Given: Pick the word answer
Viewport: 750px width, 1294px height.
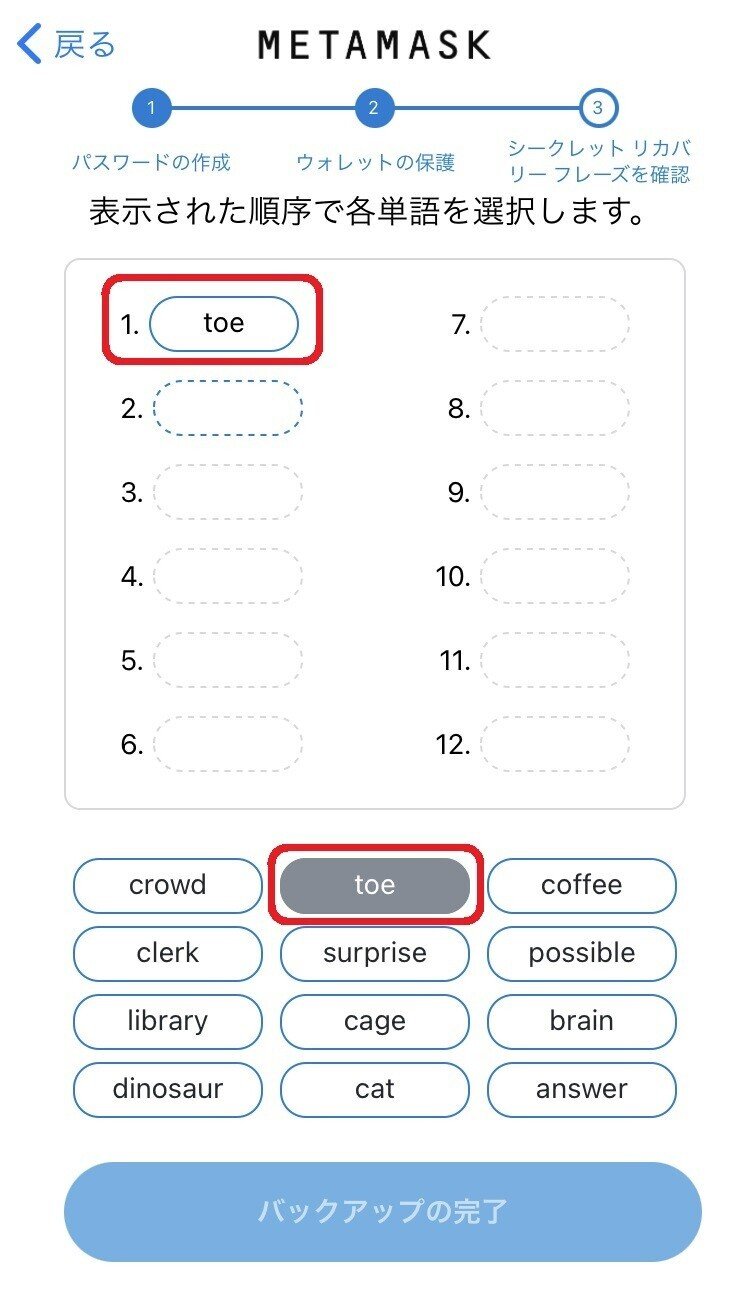Looking at the screenshot, I should [x=581, y=1089].
